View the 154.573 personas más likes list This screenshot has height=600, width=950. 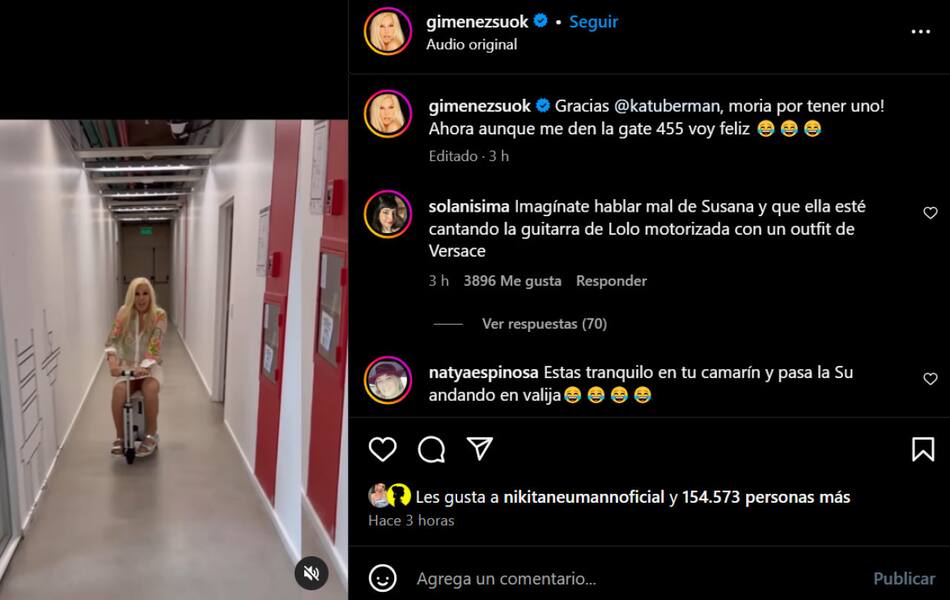766,497
